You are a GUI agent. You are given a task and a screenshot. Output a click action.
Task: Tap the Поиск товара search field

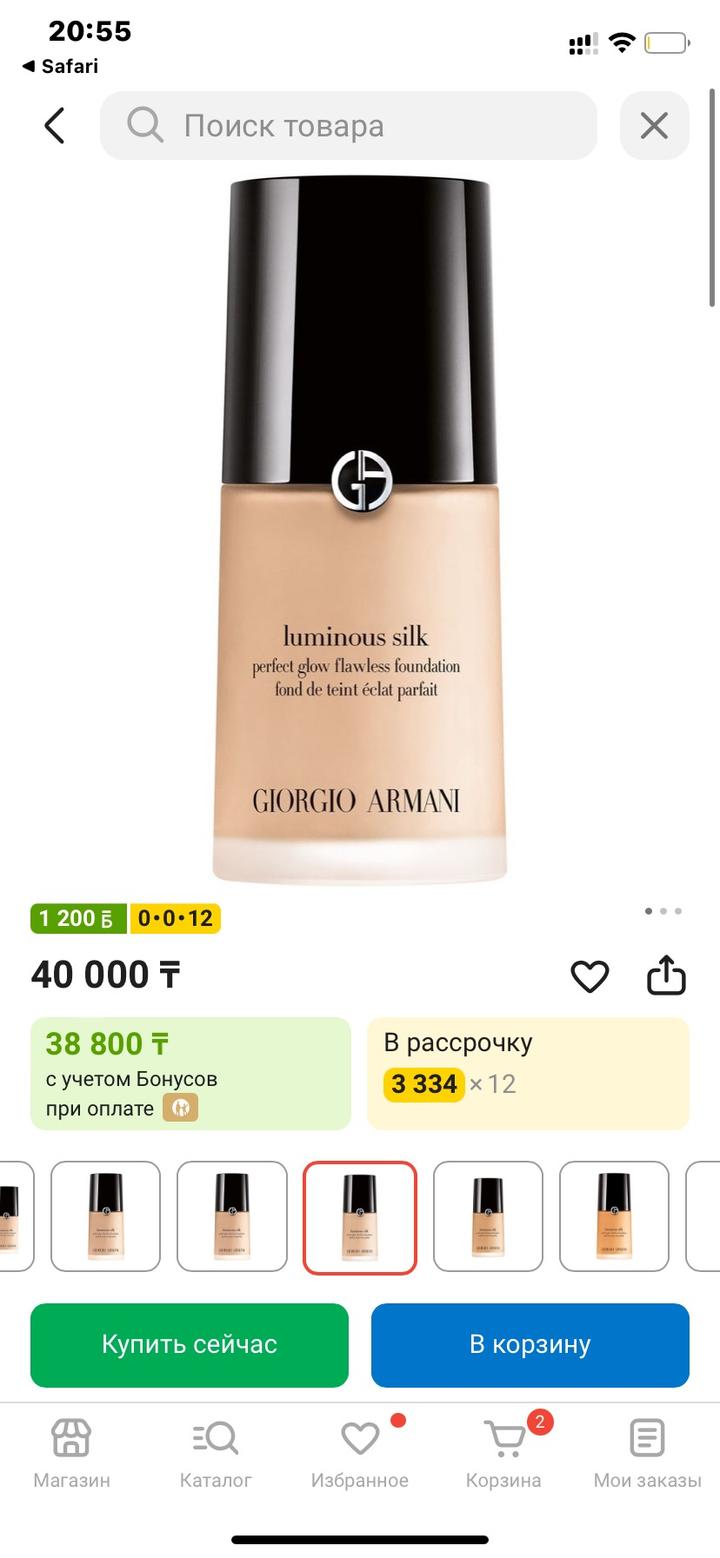(348, 126)
